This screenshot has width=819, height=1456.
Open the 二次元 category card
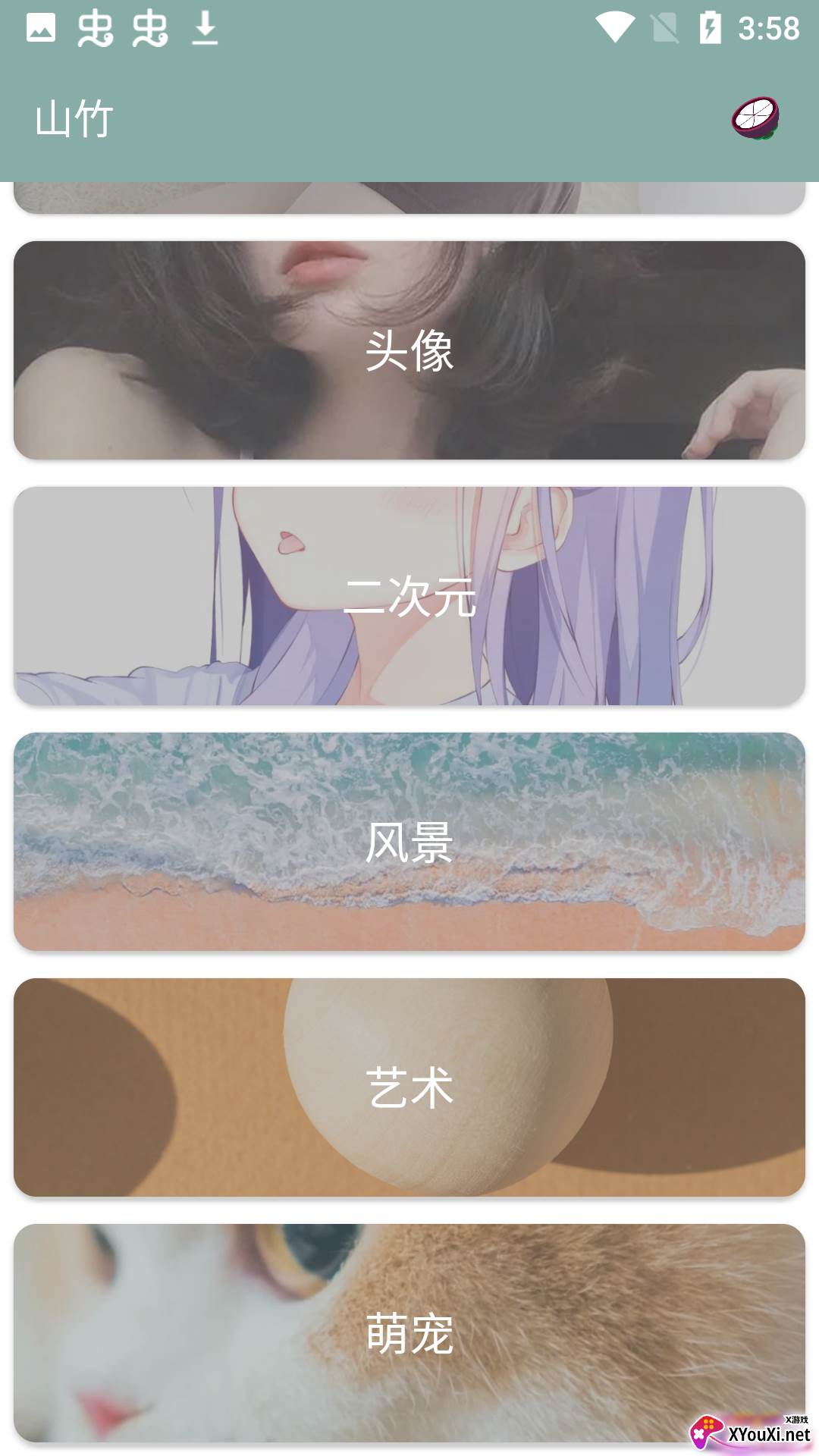(x=409, y=596)
